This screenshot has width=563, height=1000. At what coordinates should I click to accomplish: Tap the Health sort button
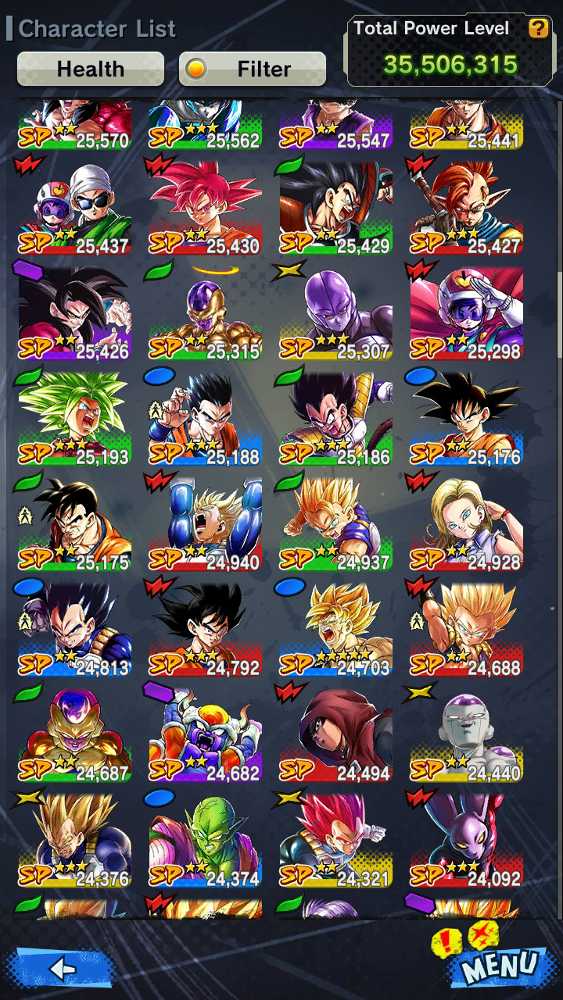coord(90,69)
